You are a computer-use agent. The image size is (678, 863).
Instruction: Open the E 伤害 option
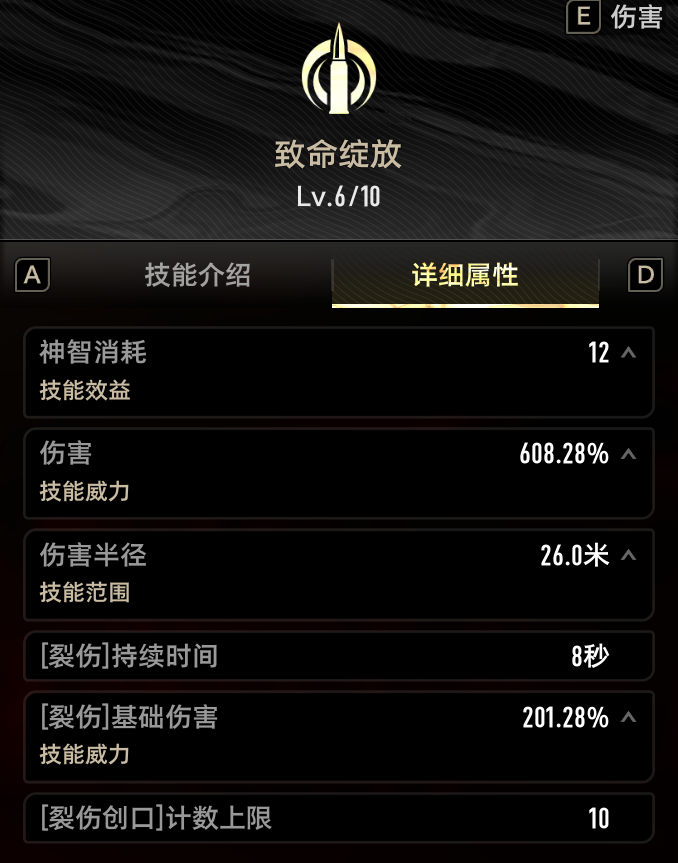tap(615, 17)
